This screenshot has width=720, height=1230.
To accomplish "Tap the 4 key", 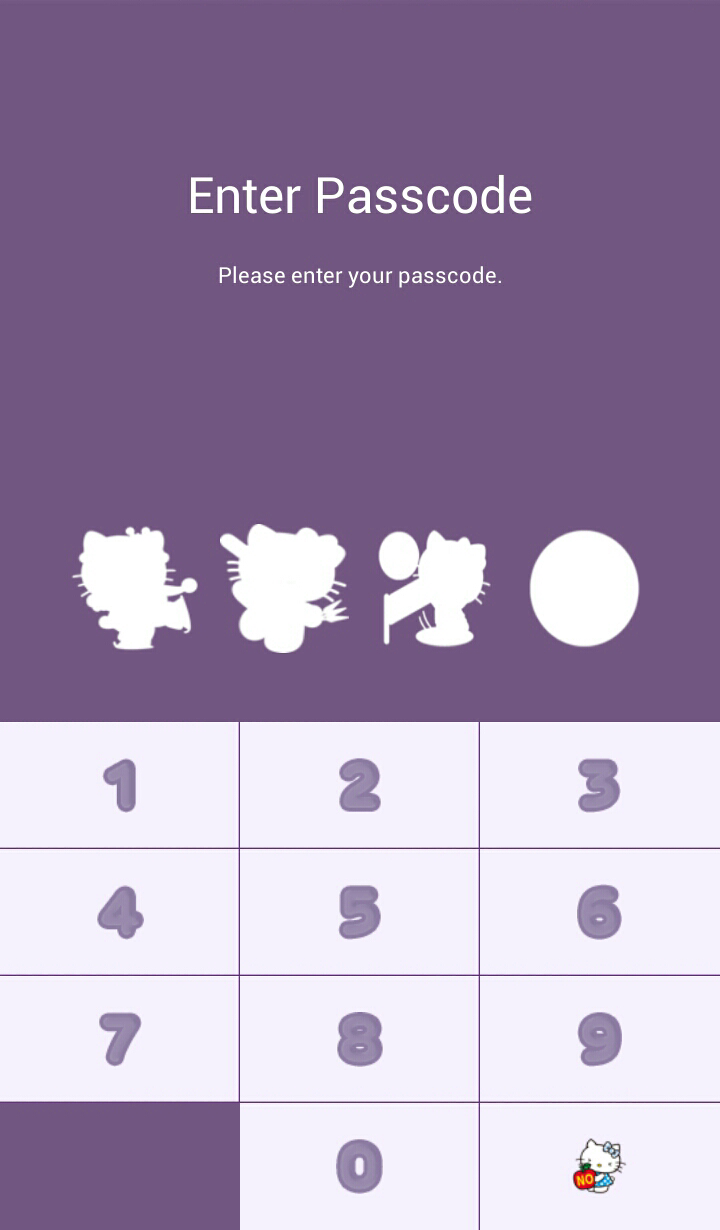I will [x=120, y=912].
